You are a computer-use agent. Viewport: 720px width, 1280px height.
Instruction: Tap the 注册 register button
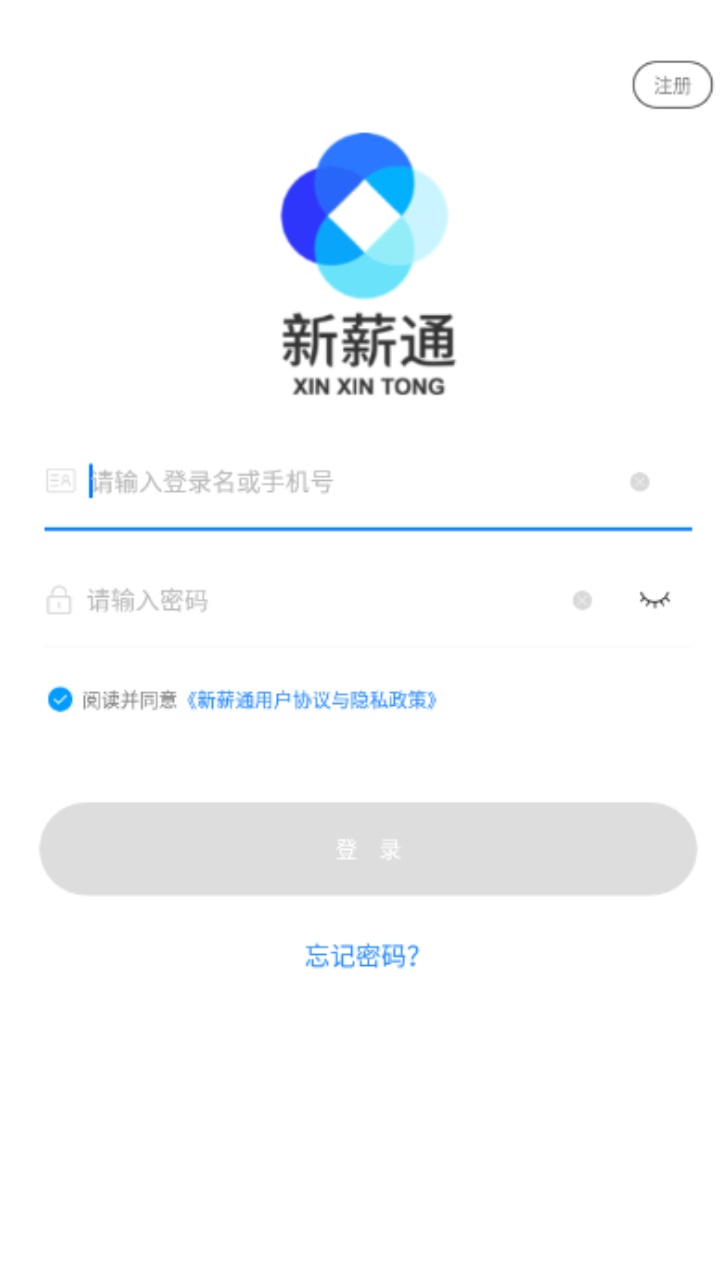672,85
